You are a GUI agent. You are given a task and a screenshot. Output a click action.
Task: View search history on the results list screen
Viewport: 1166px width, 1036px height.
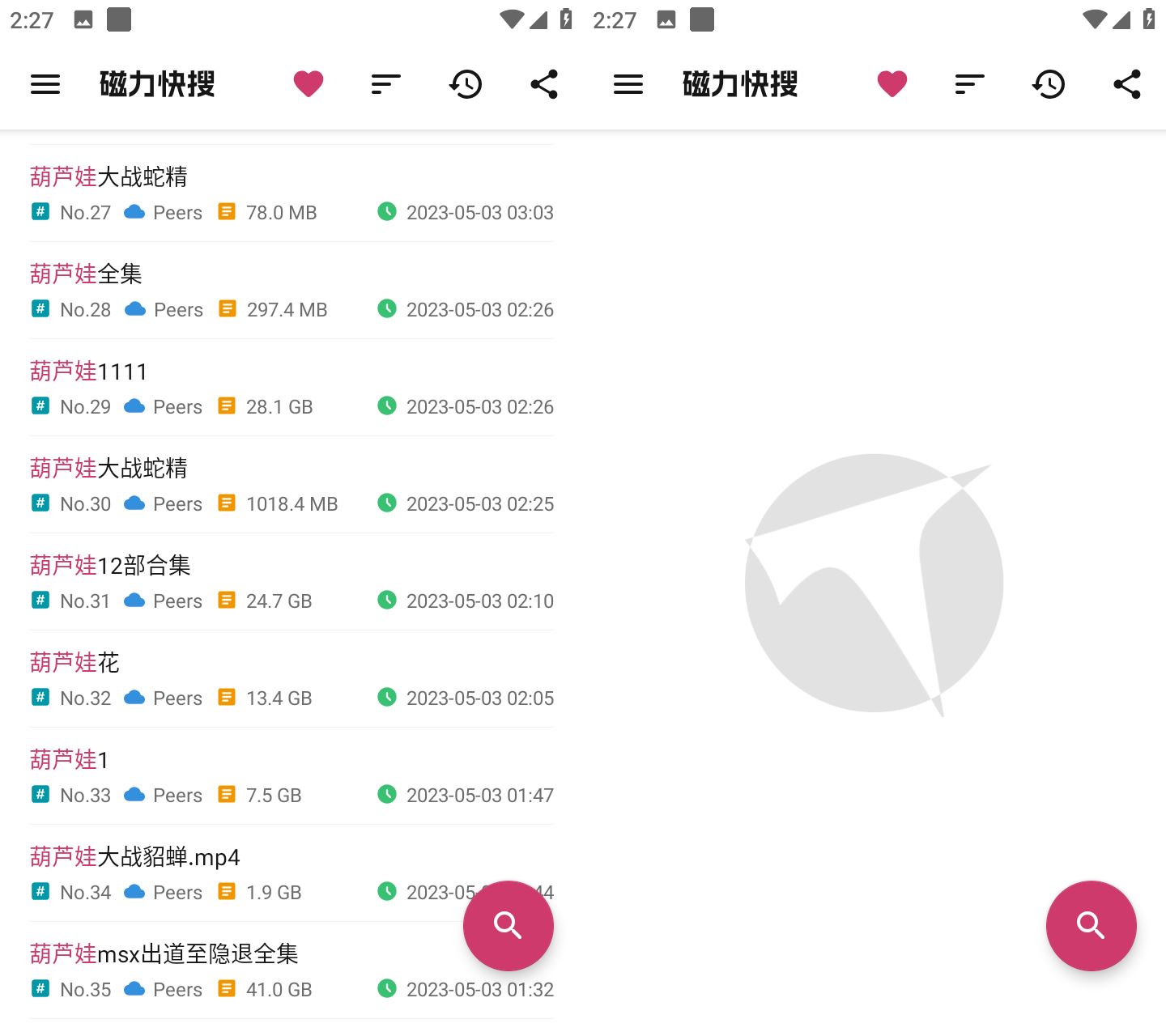click(x=466, y=84)
